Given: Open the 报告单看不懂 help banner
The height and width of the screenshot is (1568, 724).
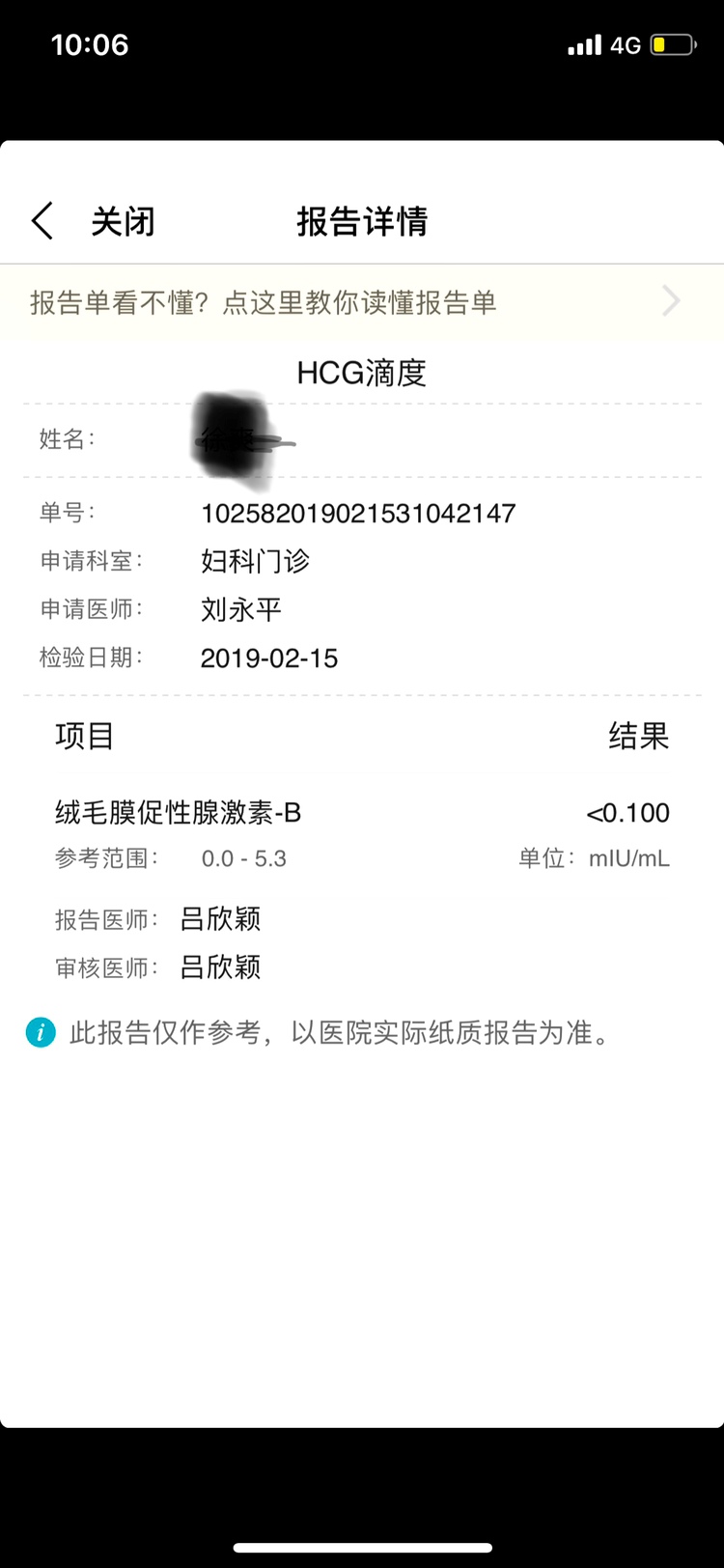Looking at the screenshot, I should [x=361, y=302].
